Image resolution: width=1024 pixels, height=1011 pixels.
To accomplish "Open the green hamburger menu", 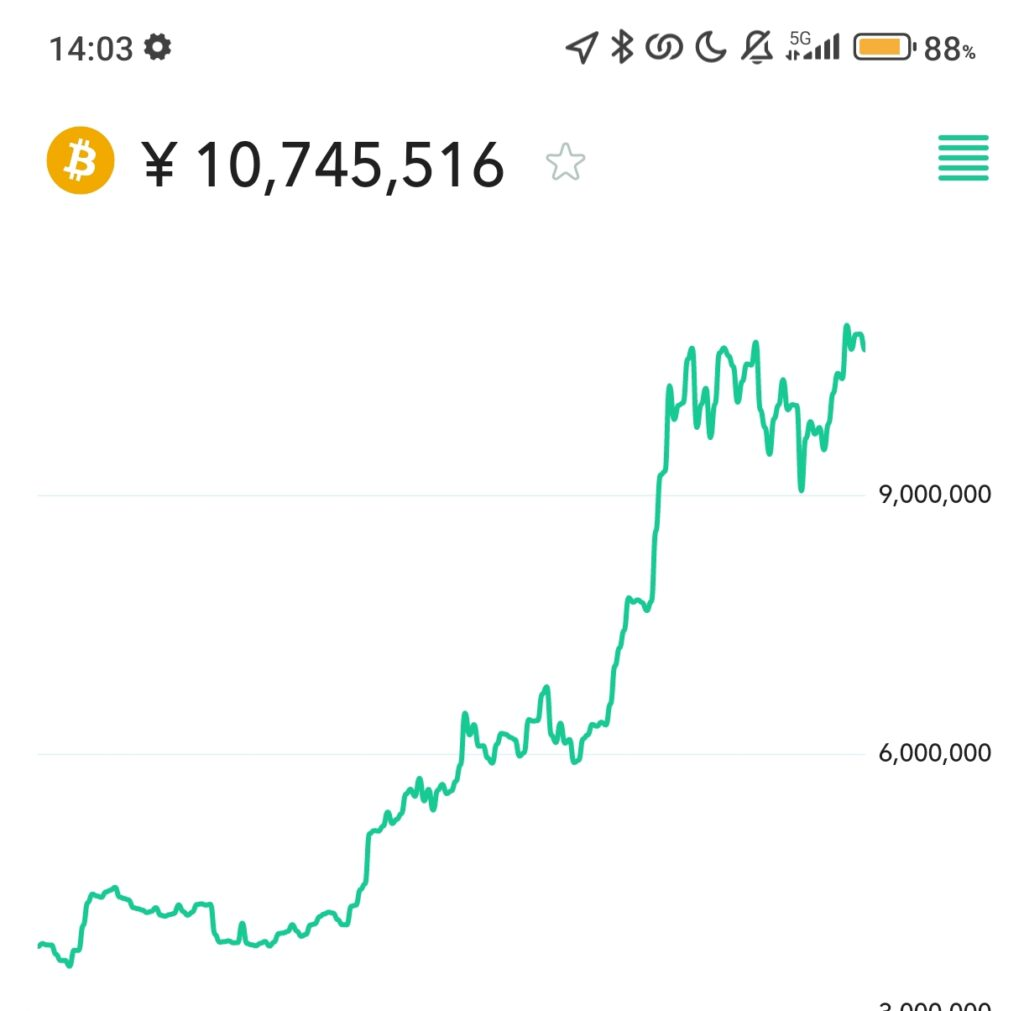I will pyautogui.click(x=963, y=158).
